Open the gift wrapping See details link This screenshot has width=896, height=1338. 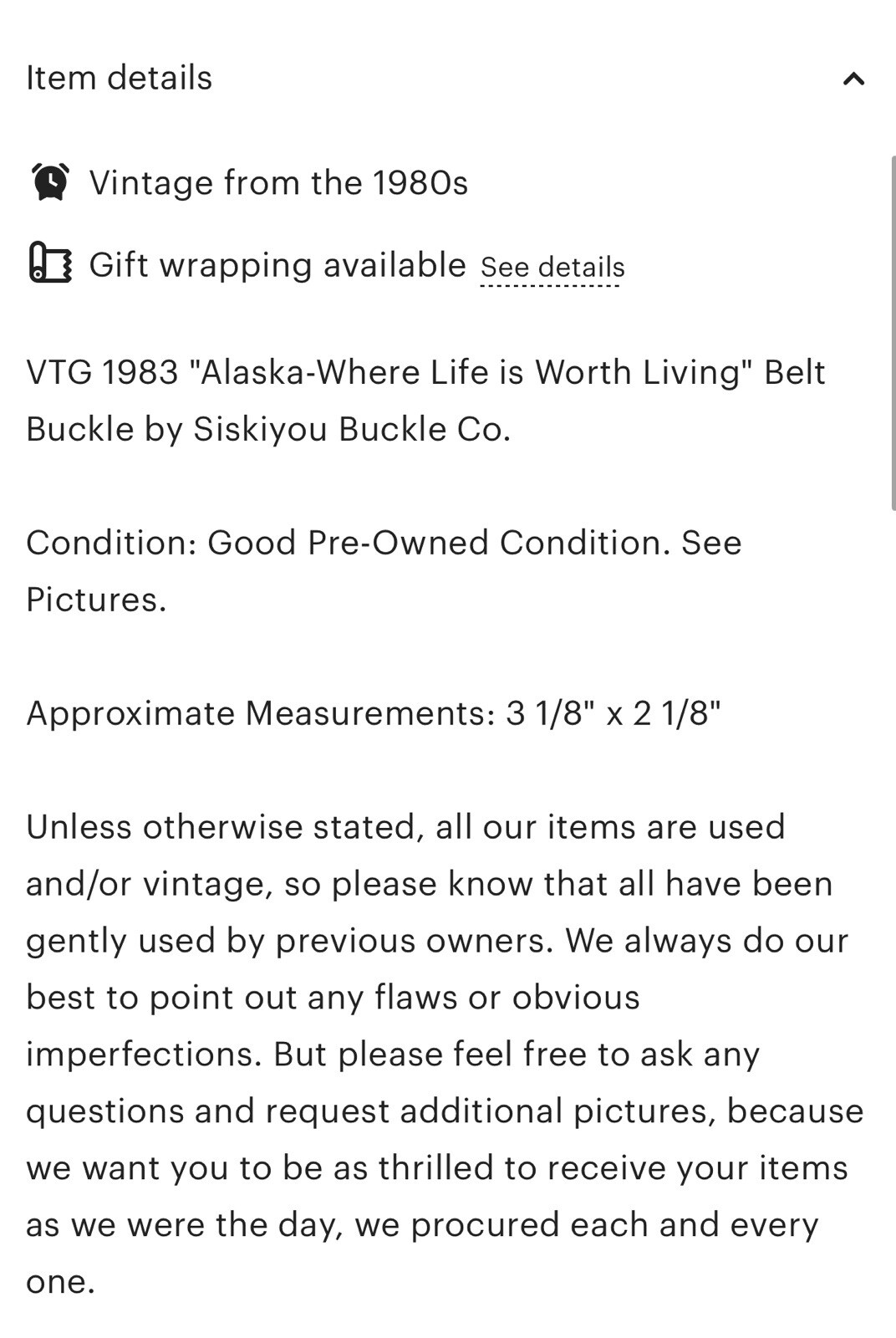(x=552, y=268)
